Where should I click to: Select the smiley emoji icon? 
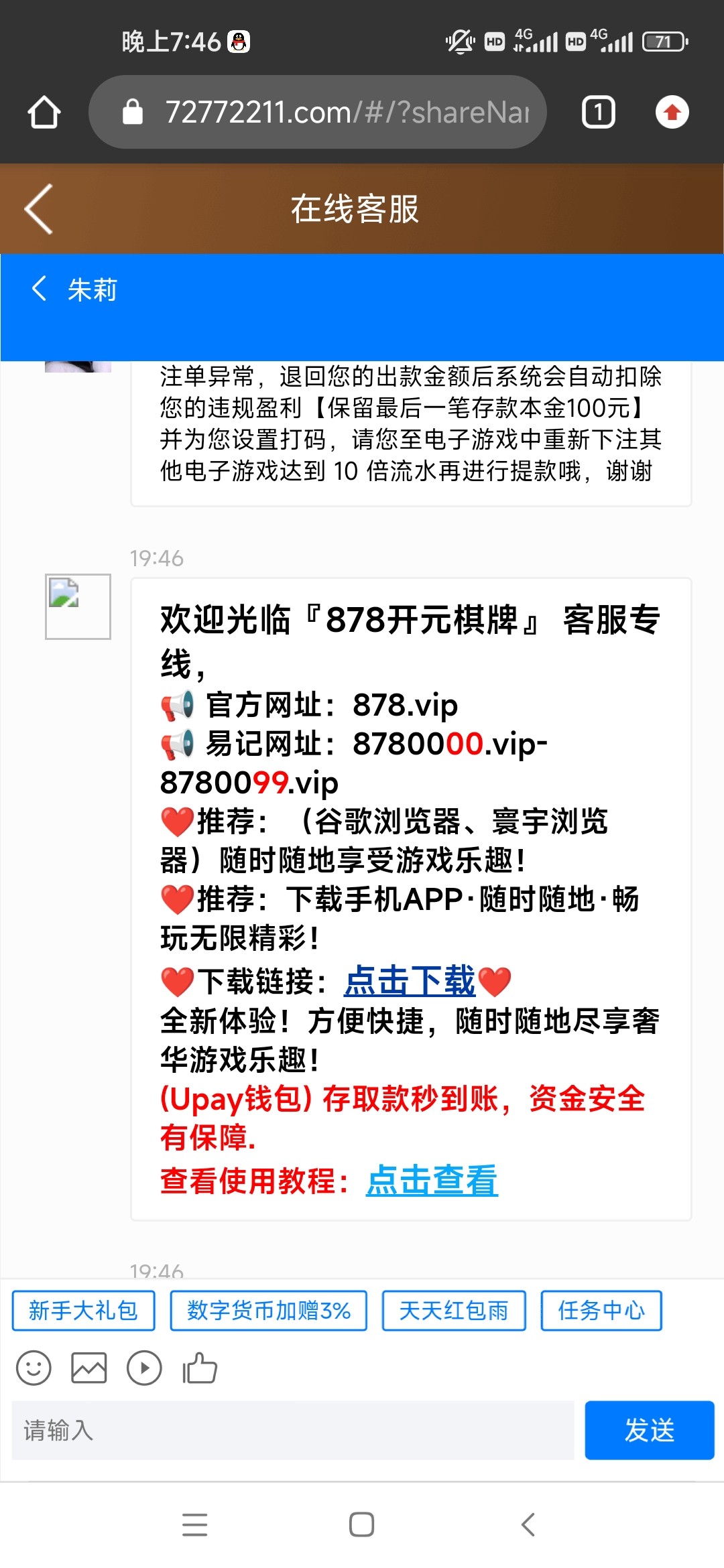(34, 1367)
